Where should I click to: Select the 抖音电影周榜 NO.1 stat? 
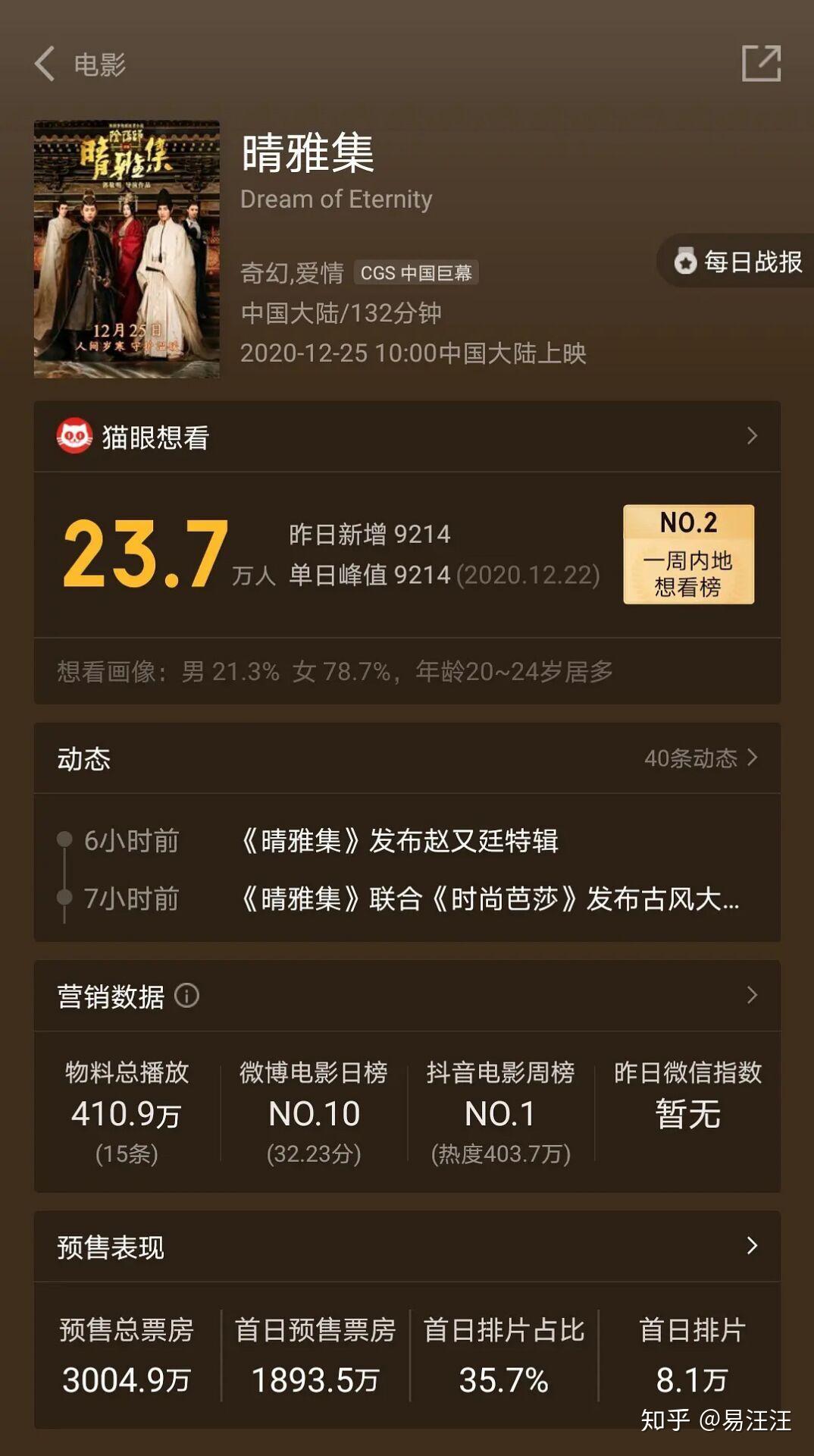[x=500, y=1112]
